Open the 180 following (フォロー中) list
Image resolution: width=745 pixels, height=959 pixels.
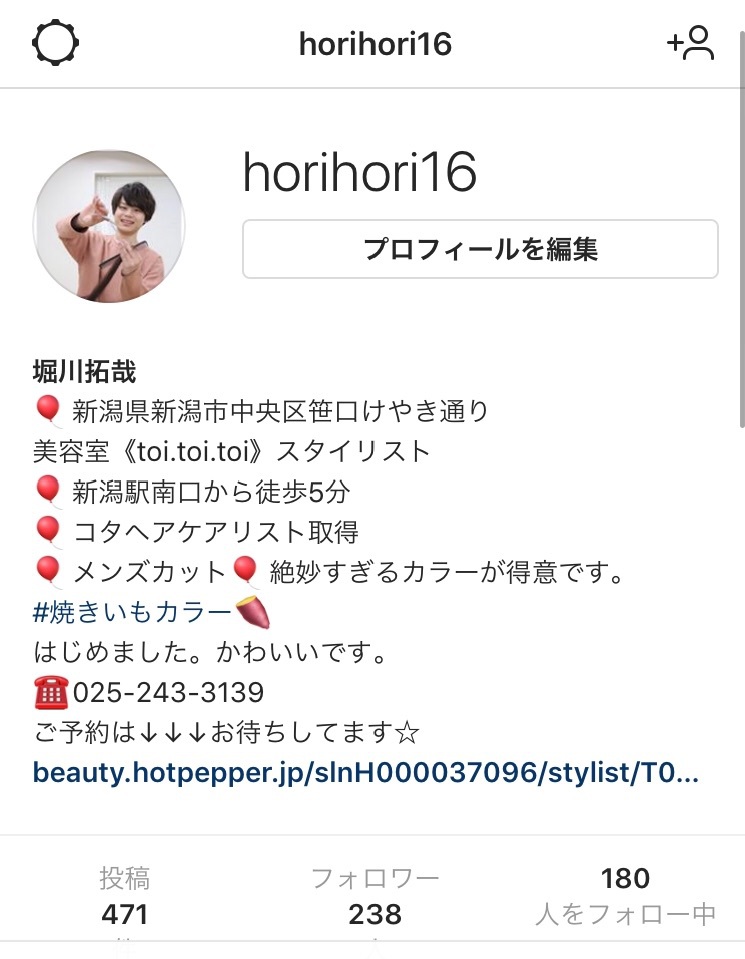click(x=625, y=895)
